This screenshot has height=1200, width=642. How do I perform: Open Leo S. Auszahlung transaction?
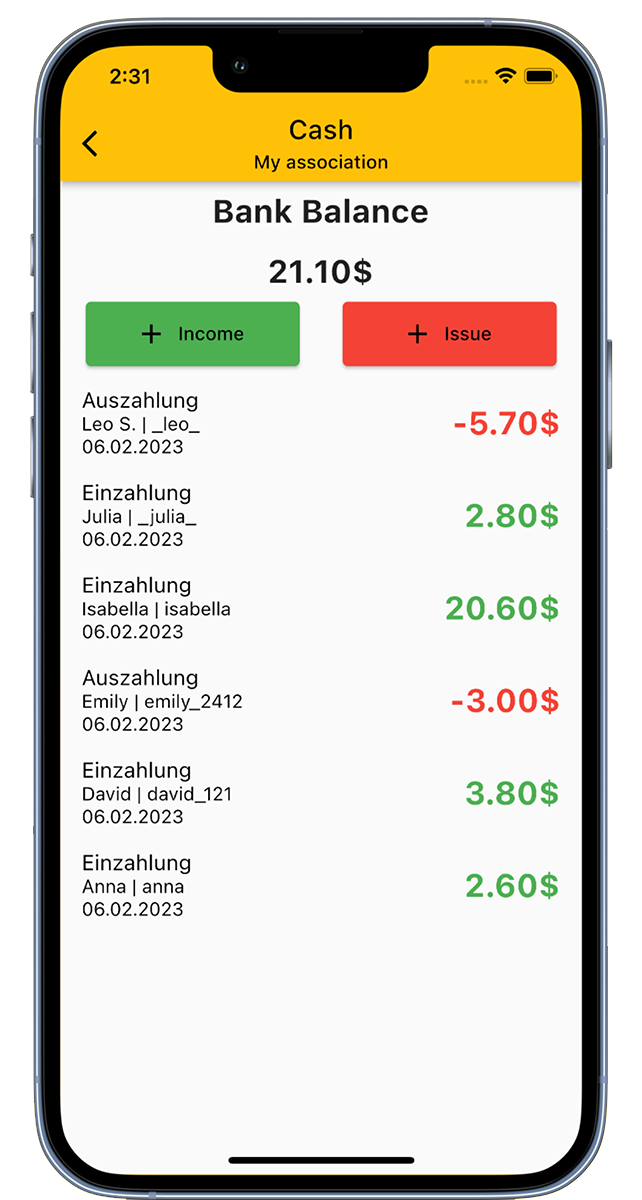tap(320, 423)
